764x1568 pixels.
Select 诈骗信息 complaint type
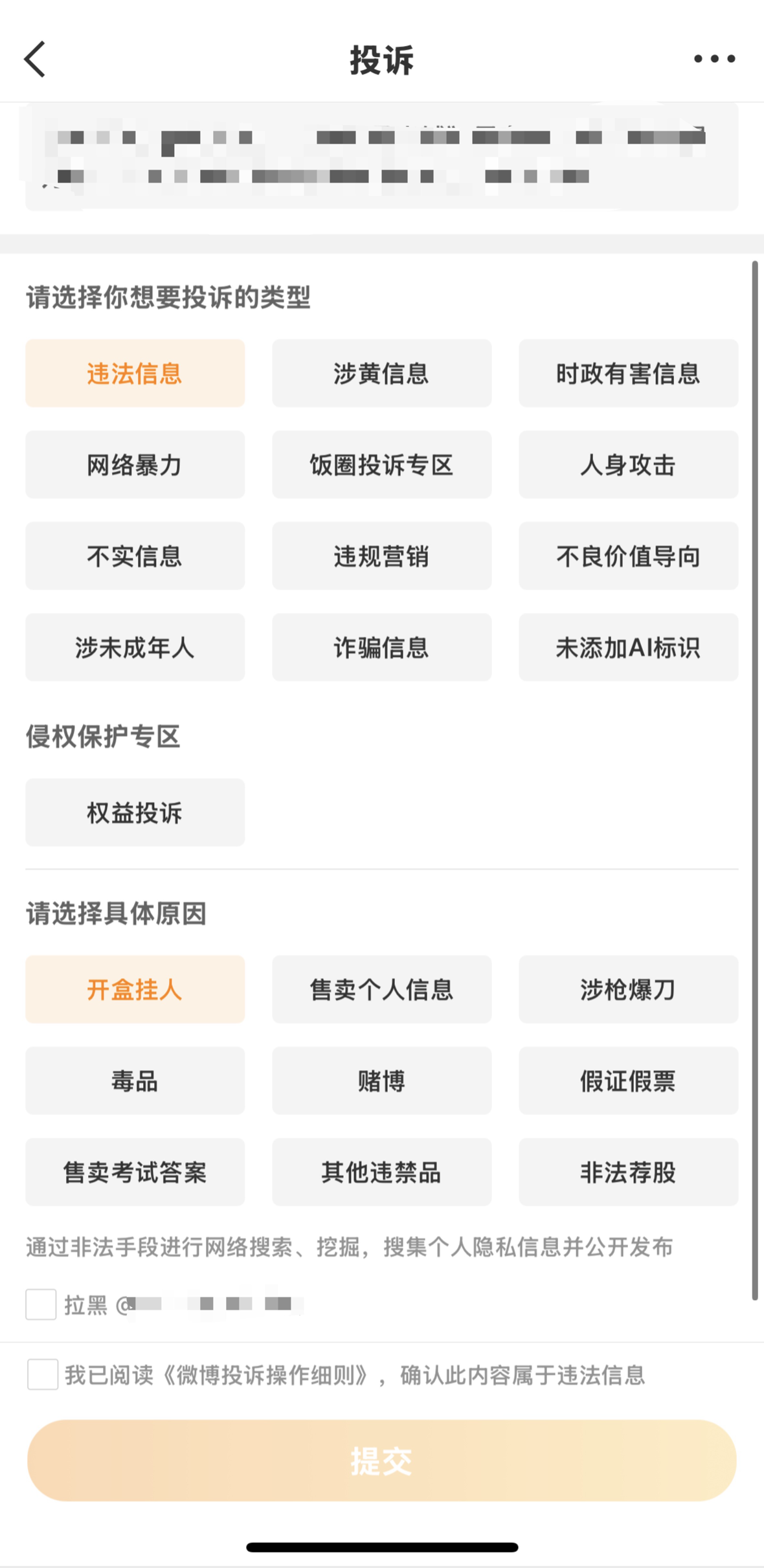[381, 647]
